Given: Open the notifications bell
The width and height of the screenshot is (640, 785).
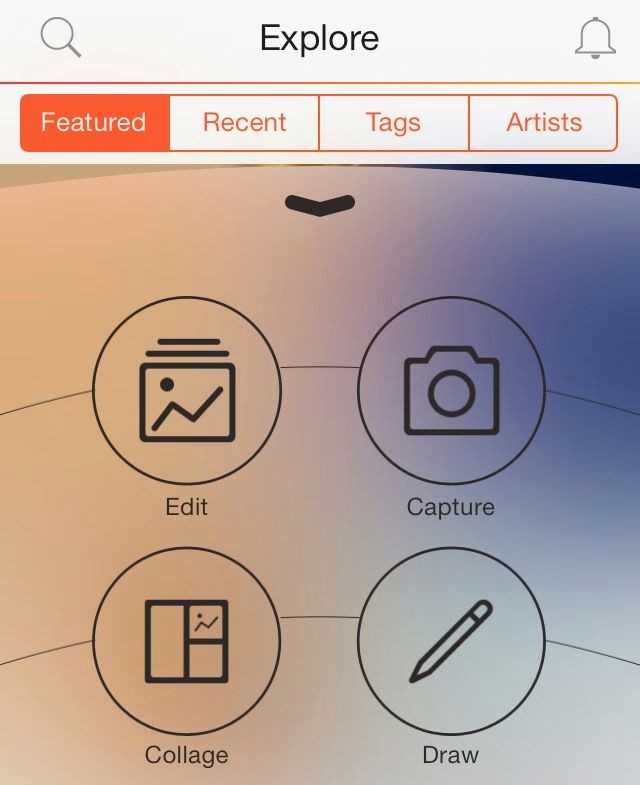Looking at the screenshot, I should (x=595, y=39).
